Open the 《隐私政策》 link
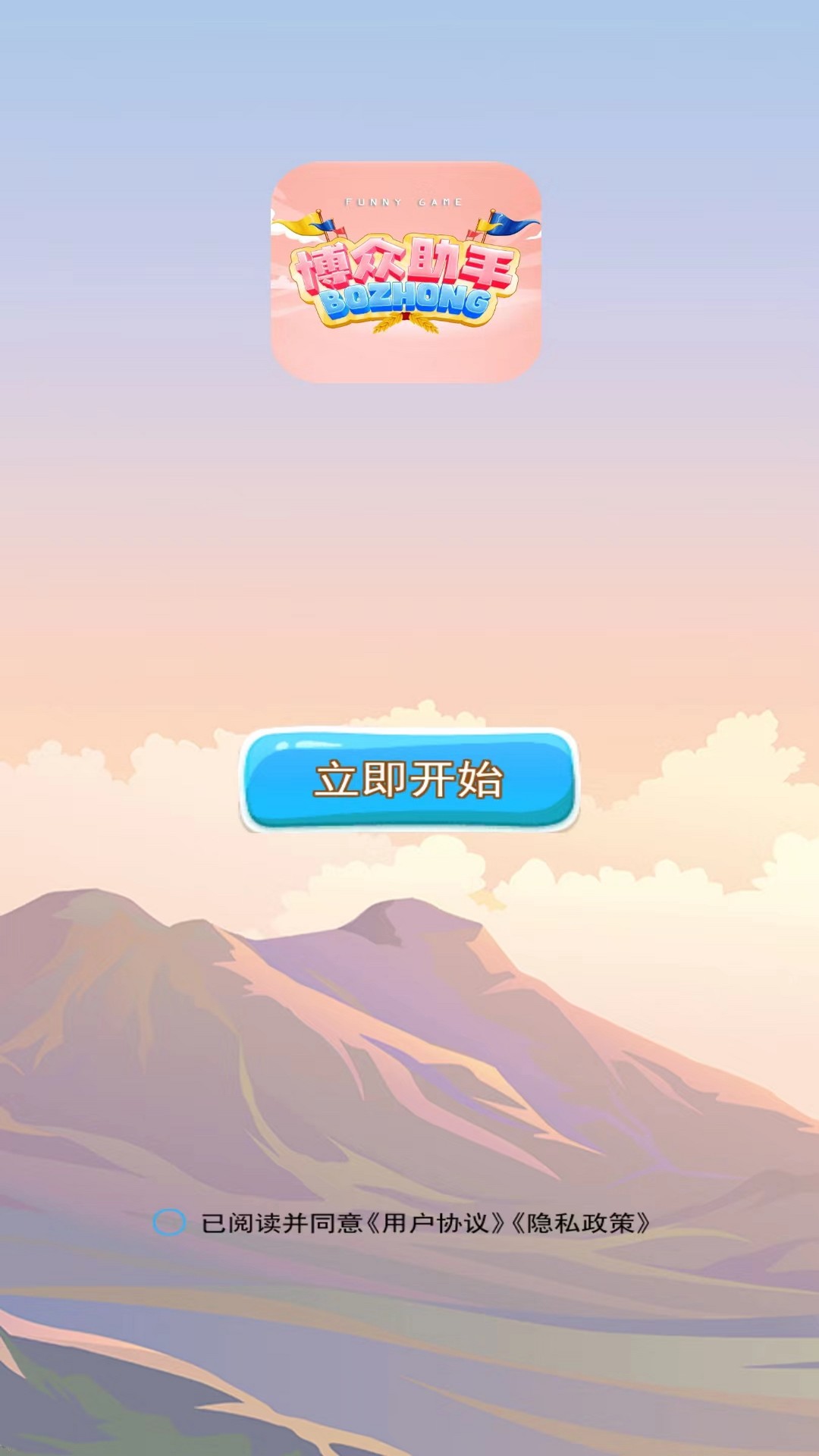Image resolution: width=819 pixels, height=1456 pixels. tap(581, 1223)
